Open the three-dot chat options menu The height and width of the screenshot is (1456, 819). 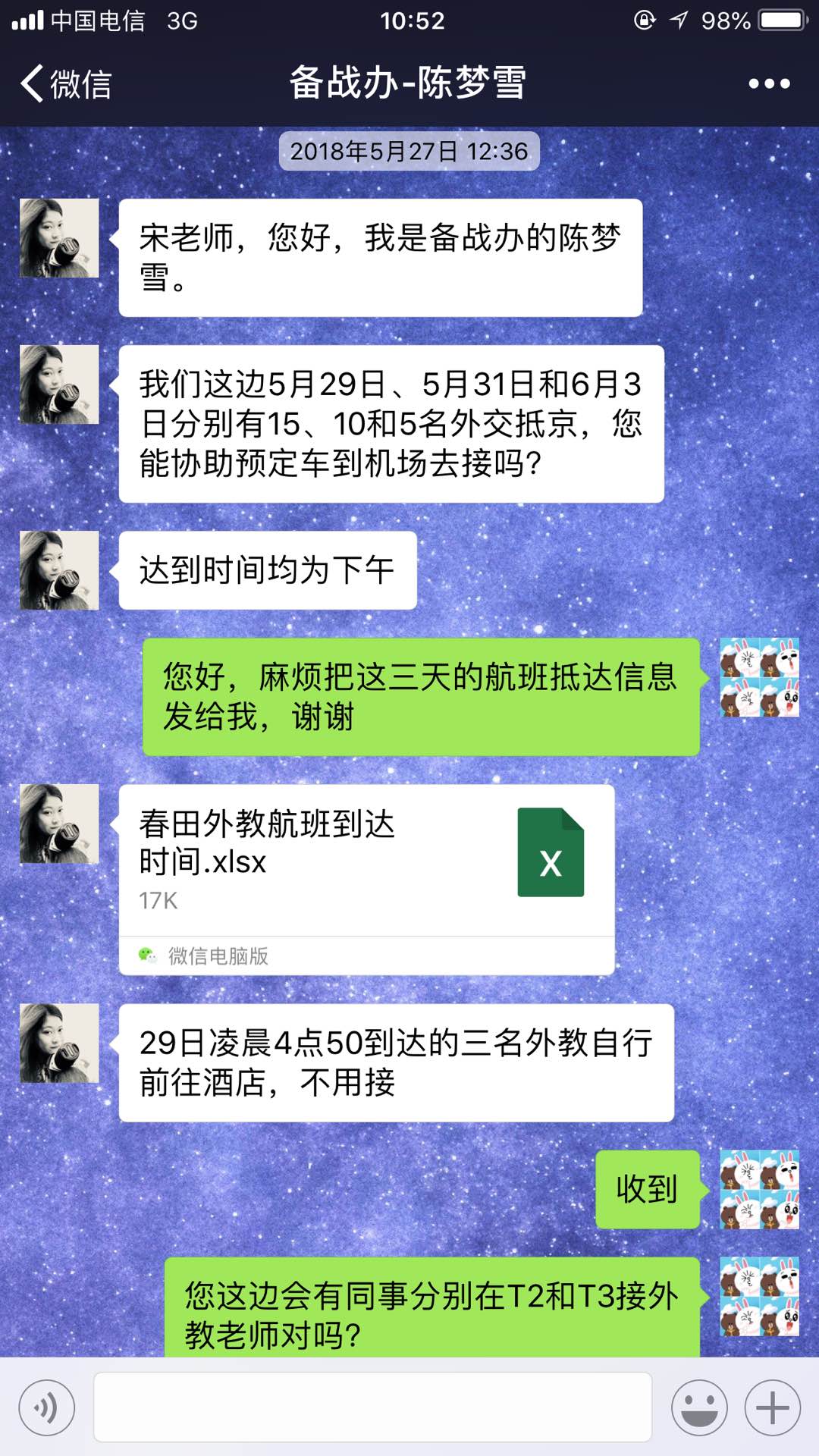pyautogui.click(x=769, y=83)
